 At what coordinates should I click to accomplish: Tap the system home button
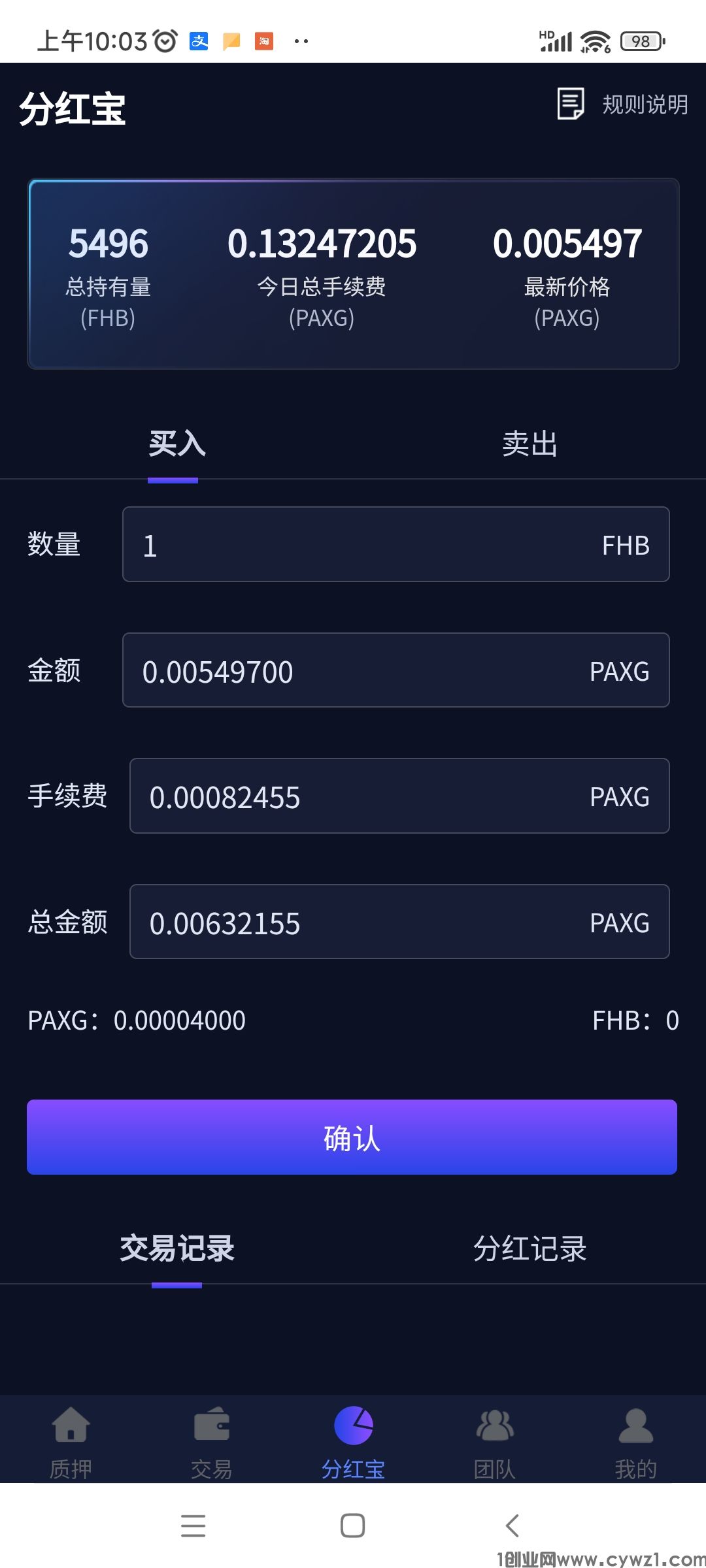(x=353, y=1526)
